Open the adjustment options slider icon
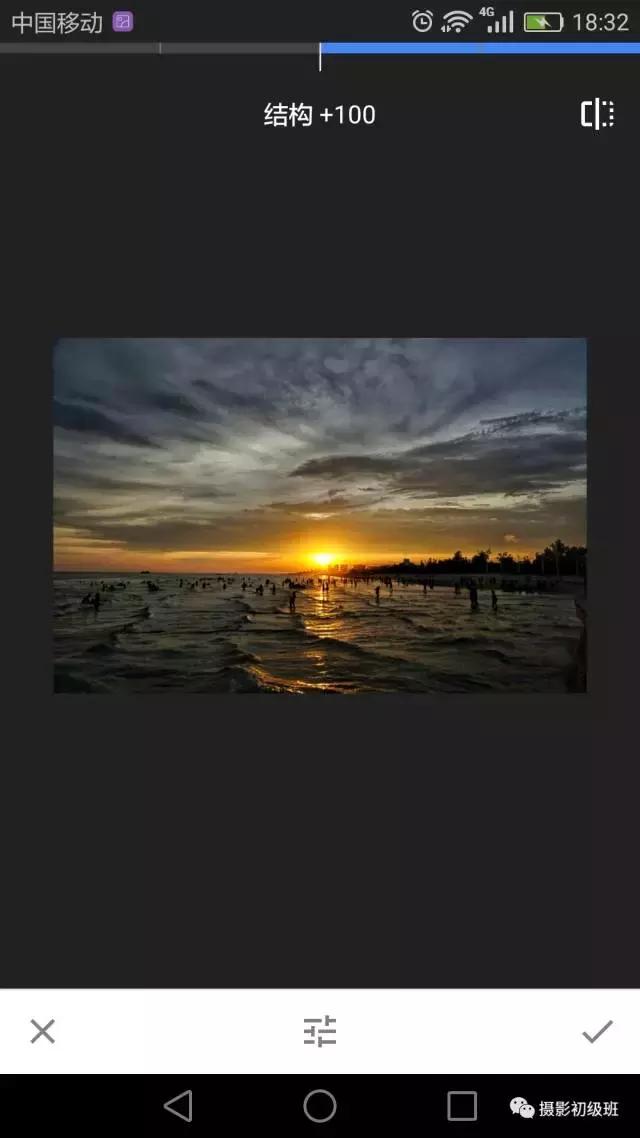 click(x=320, y=1031)
